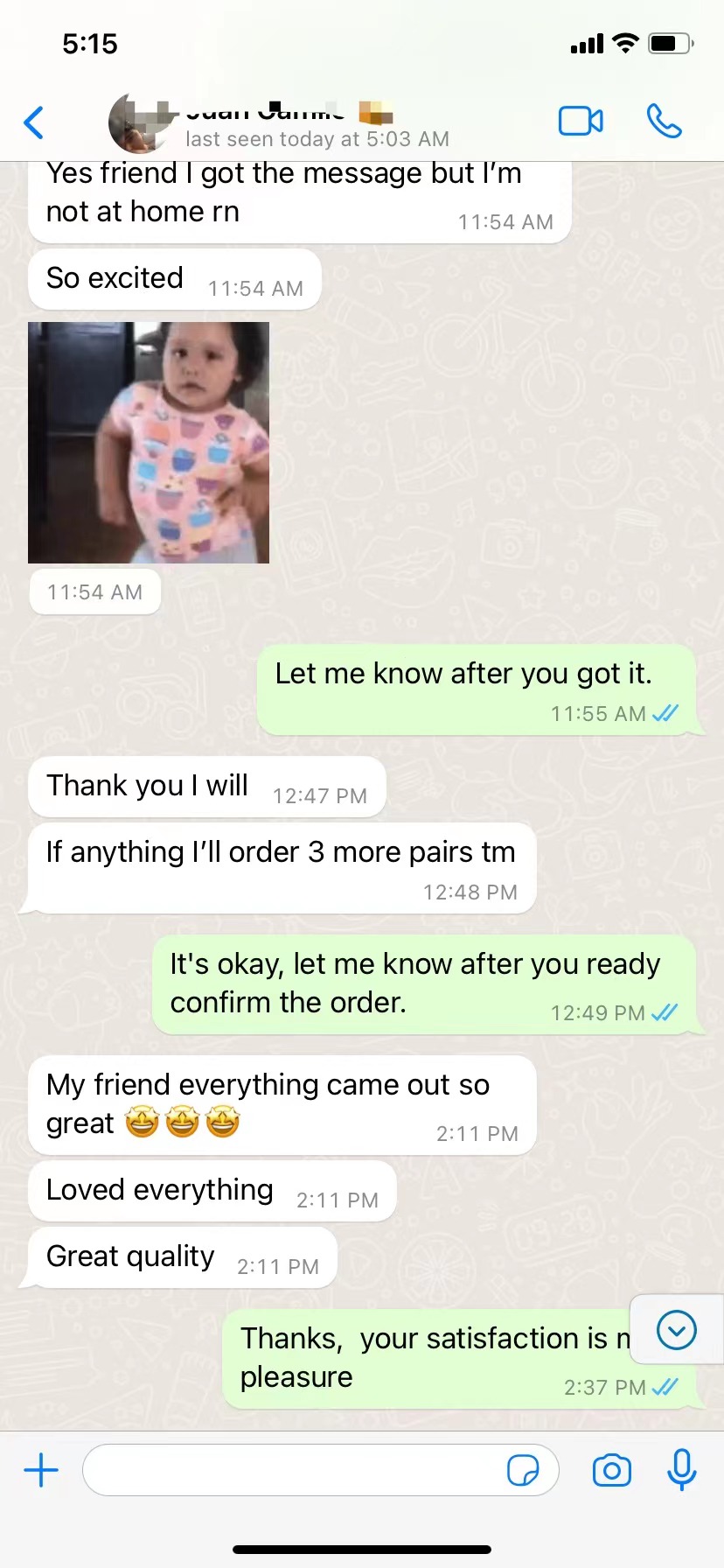This screenshot has width=724, height=1568.
Task: Open the camera to take a photo
Action: [612, 1470]
